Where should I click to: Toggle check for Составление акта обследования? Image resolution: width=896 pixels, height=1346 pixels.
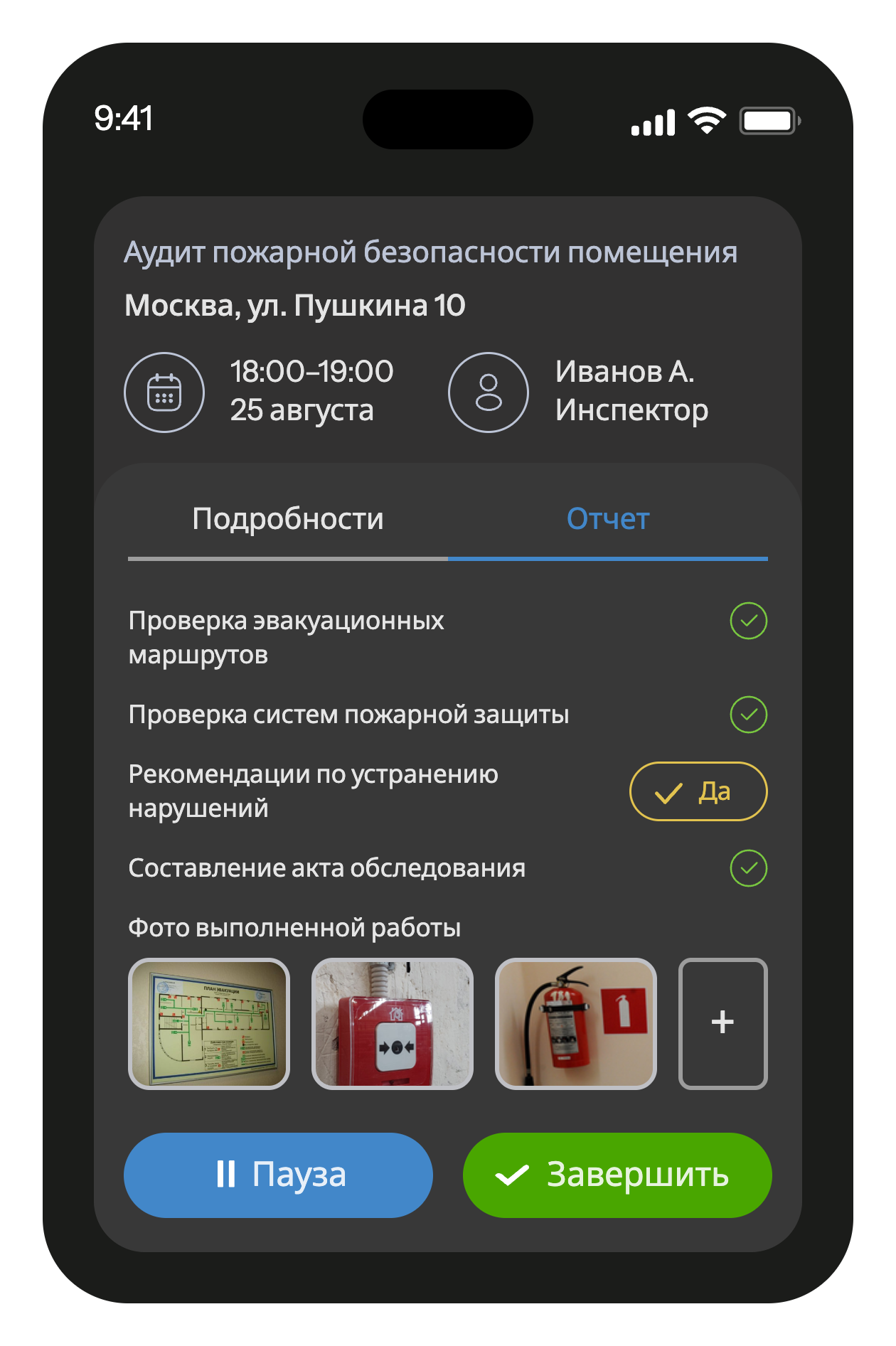pos(748,868)
